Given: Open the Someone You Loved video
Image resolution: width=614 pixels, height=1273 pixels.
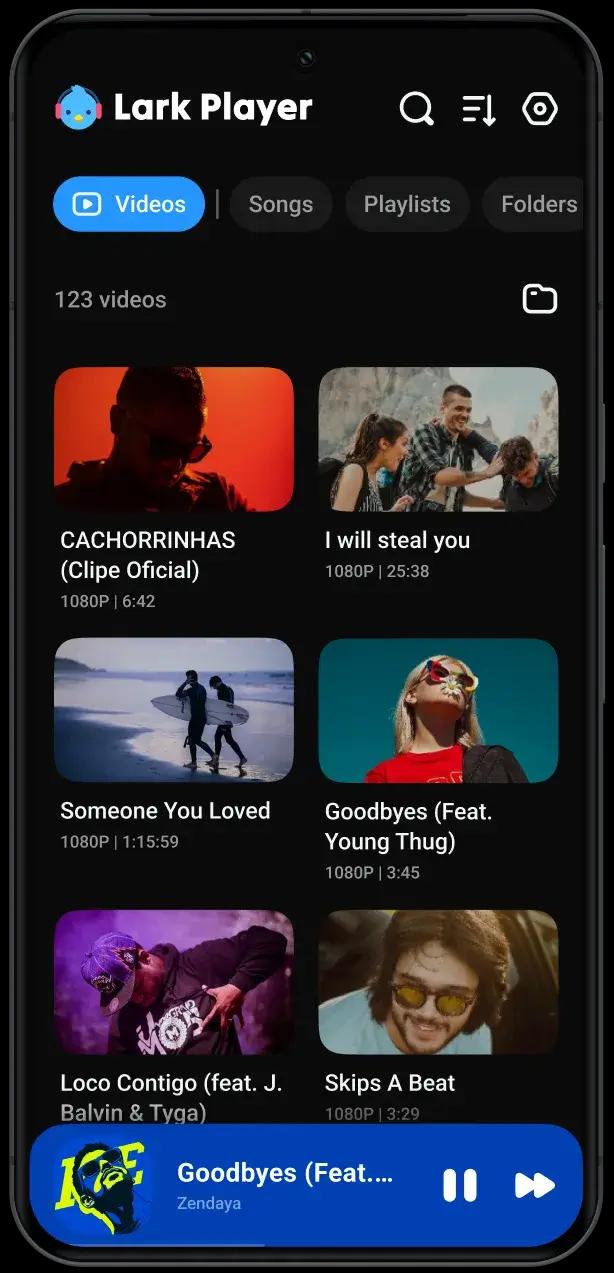Looking at the screenshot, I should coord(174,710).
